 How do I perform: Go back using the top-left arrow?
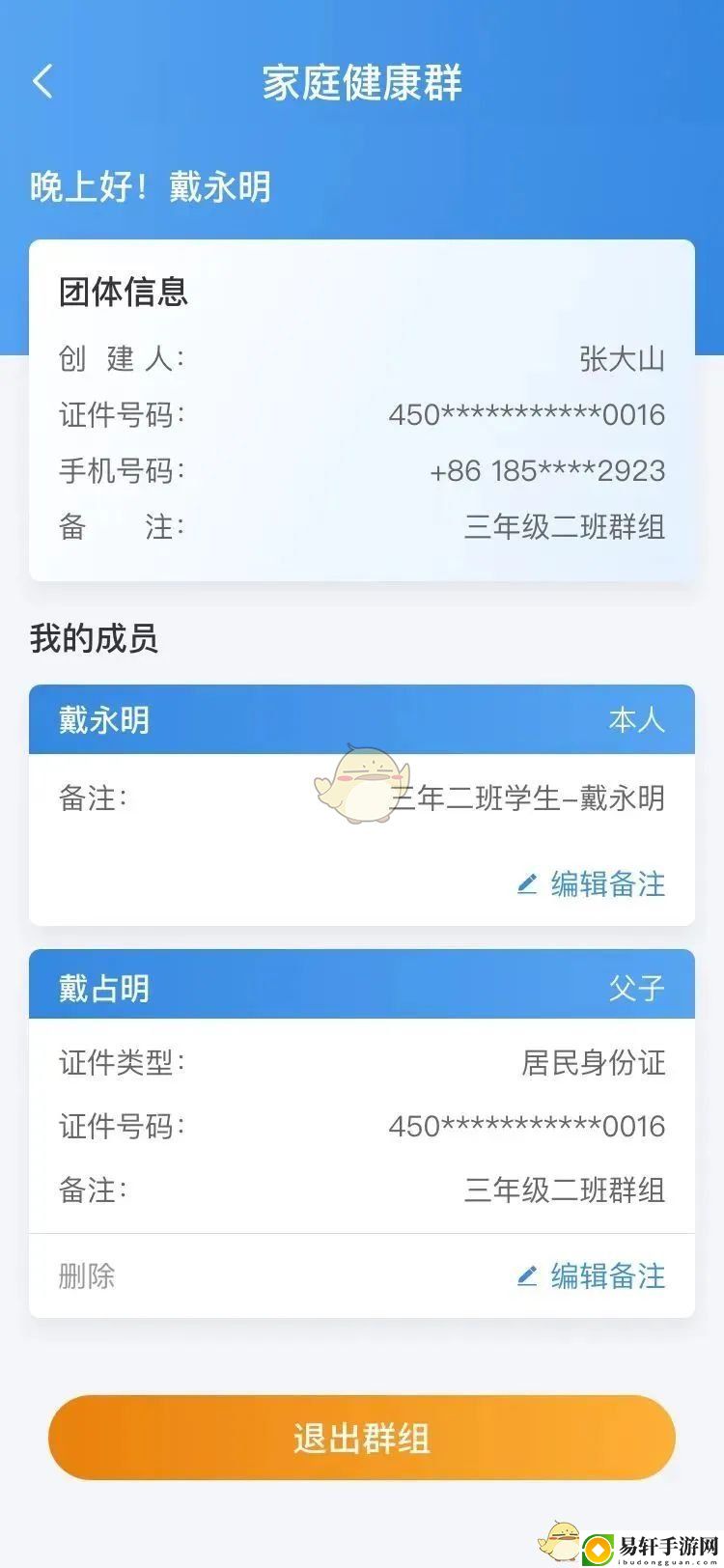pyautogui.click(x=43, y=82)
